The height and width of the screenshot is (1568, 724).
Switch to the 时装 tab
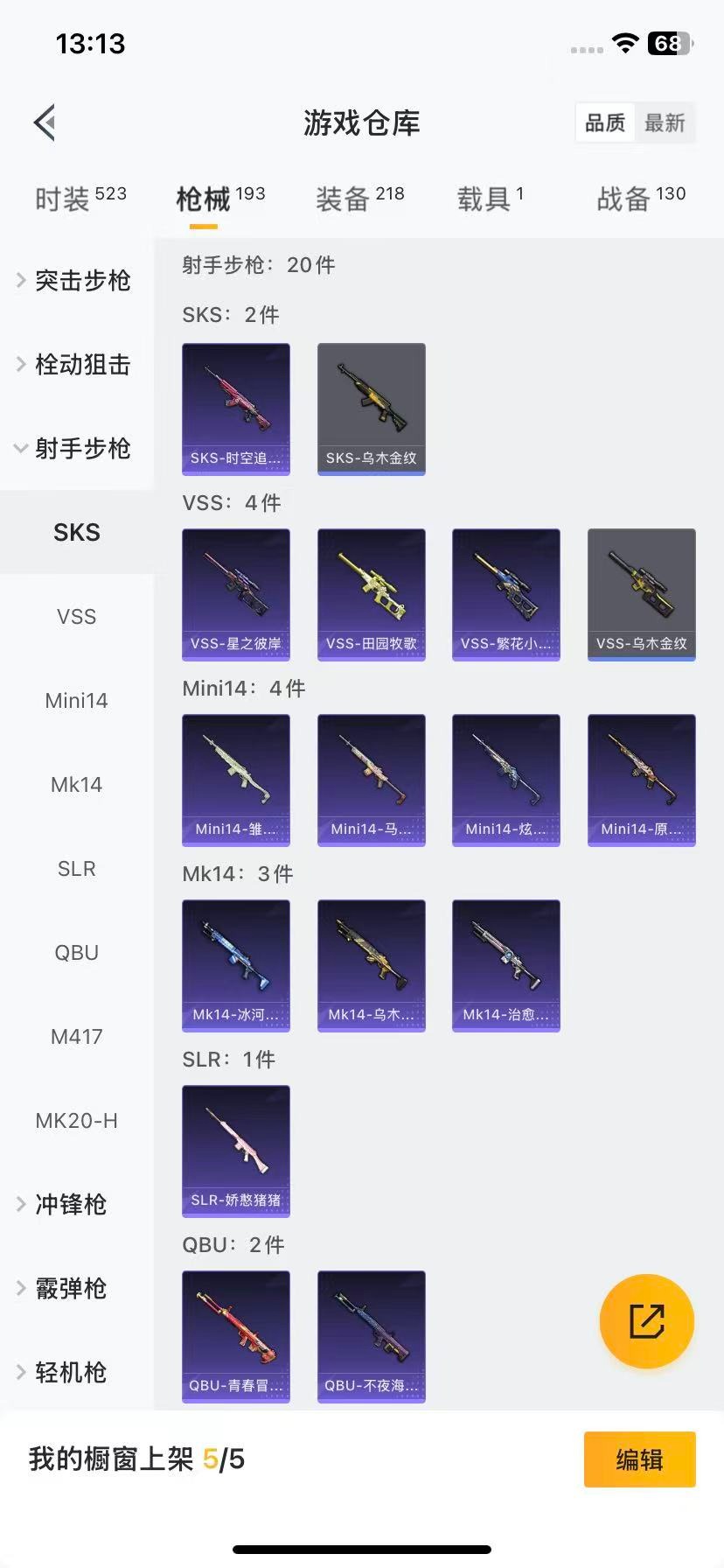point(80,199)
